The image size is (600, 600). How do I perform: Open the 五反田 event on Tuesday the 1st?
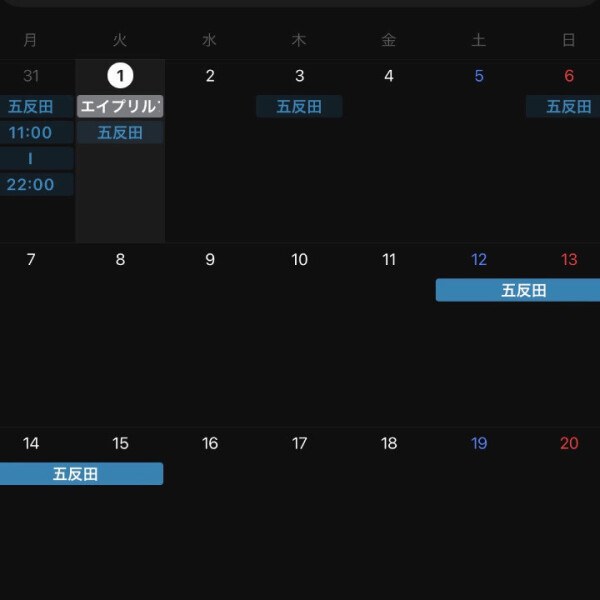click(x=120, y=133)
